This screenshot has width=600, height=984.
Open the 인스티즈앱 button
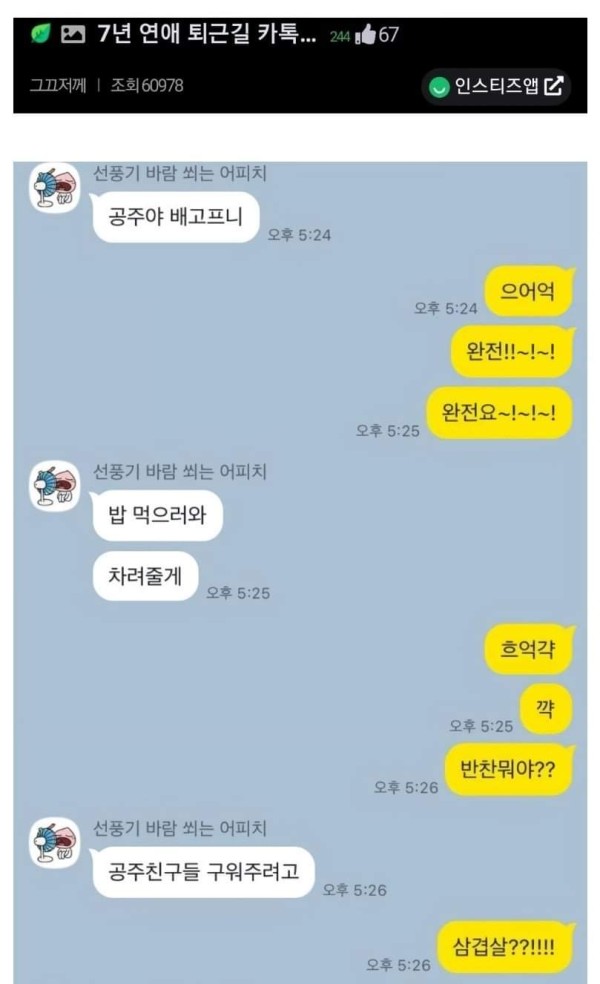(496, 86)
